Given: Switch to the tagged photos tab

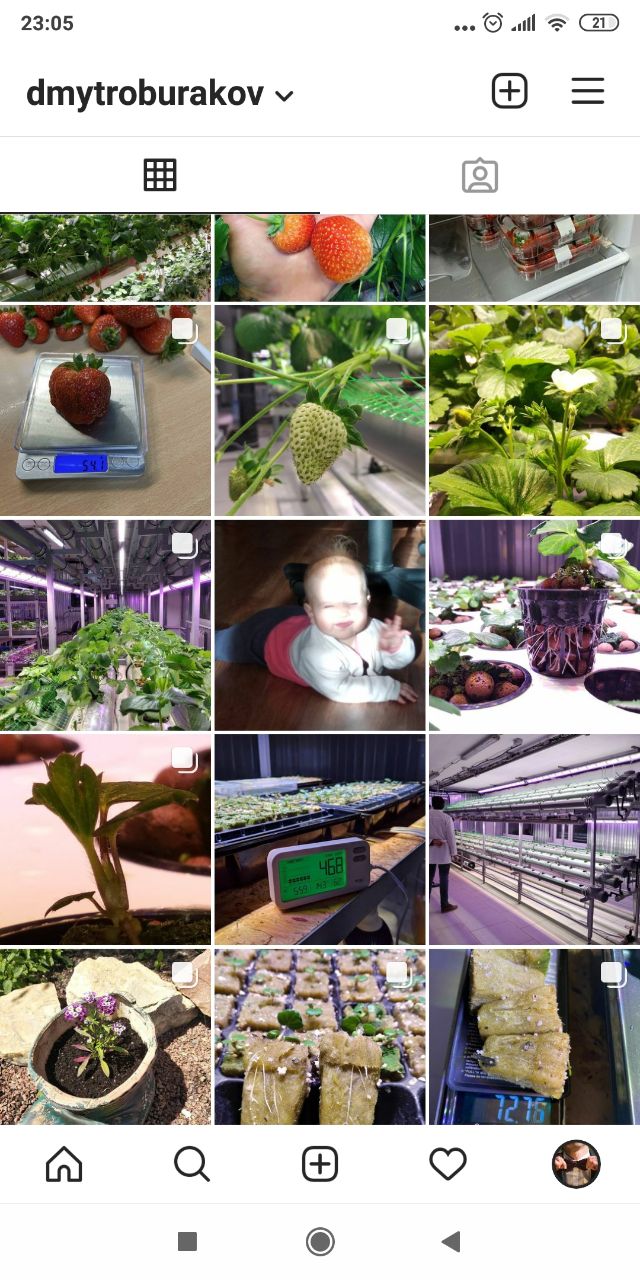Looking at the screenshot, I should [480, 175].
